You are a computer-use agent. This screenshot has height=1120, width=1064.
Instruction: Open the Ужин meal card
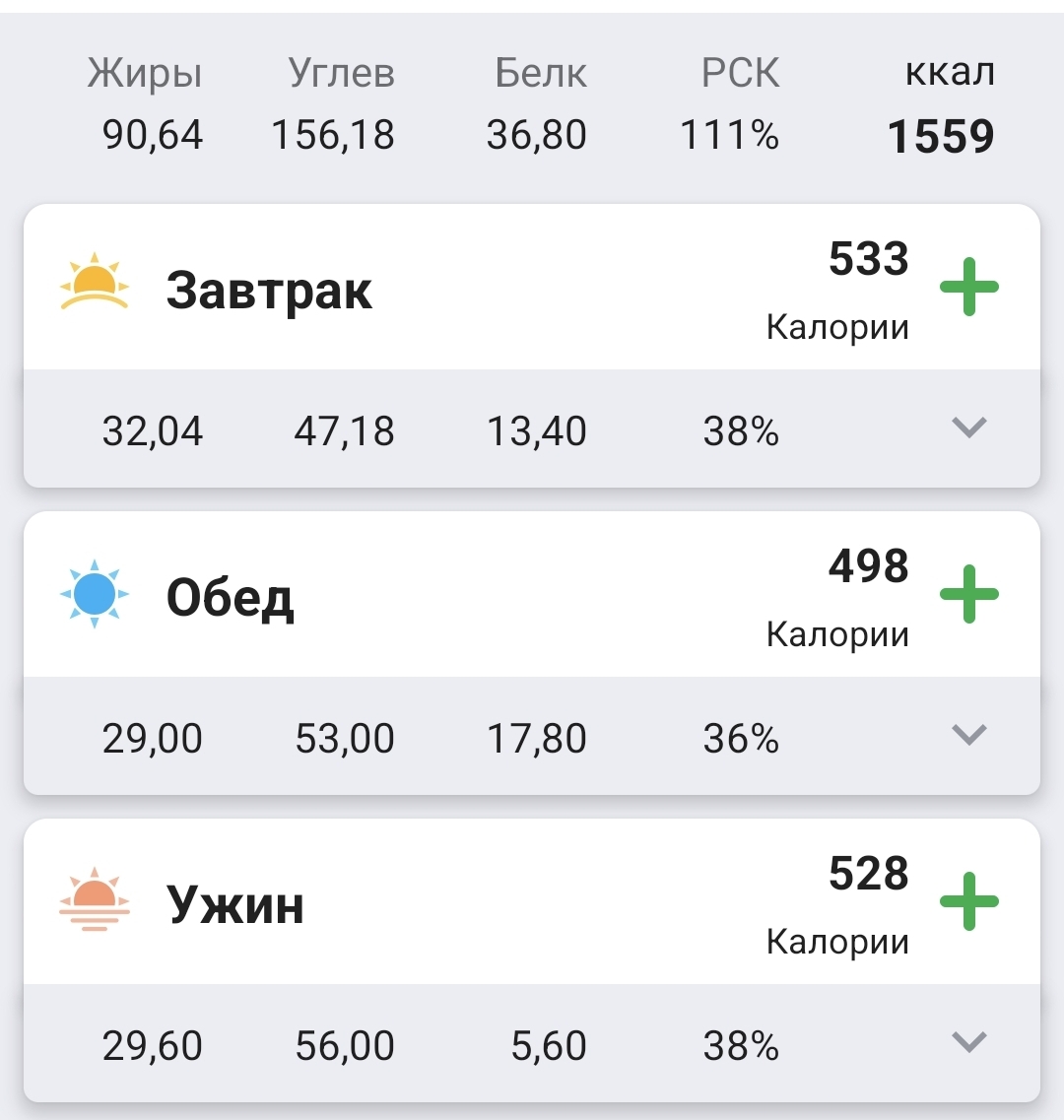[234, 904]
